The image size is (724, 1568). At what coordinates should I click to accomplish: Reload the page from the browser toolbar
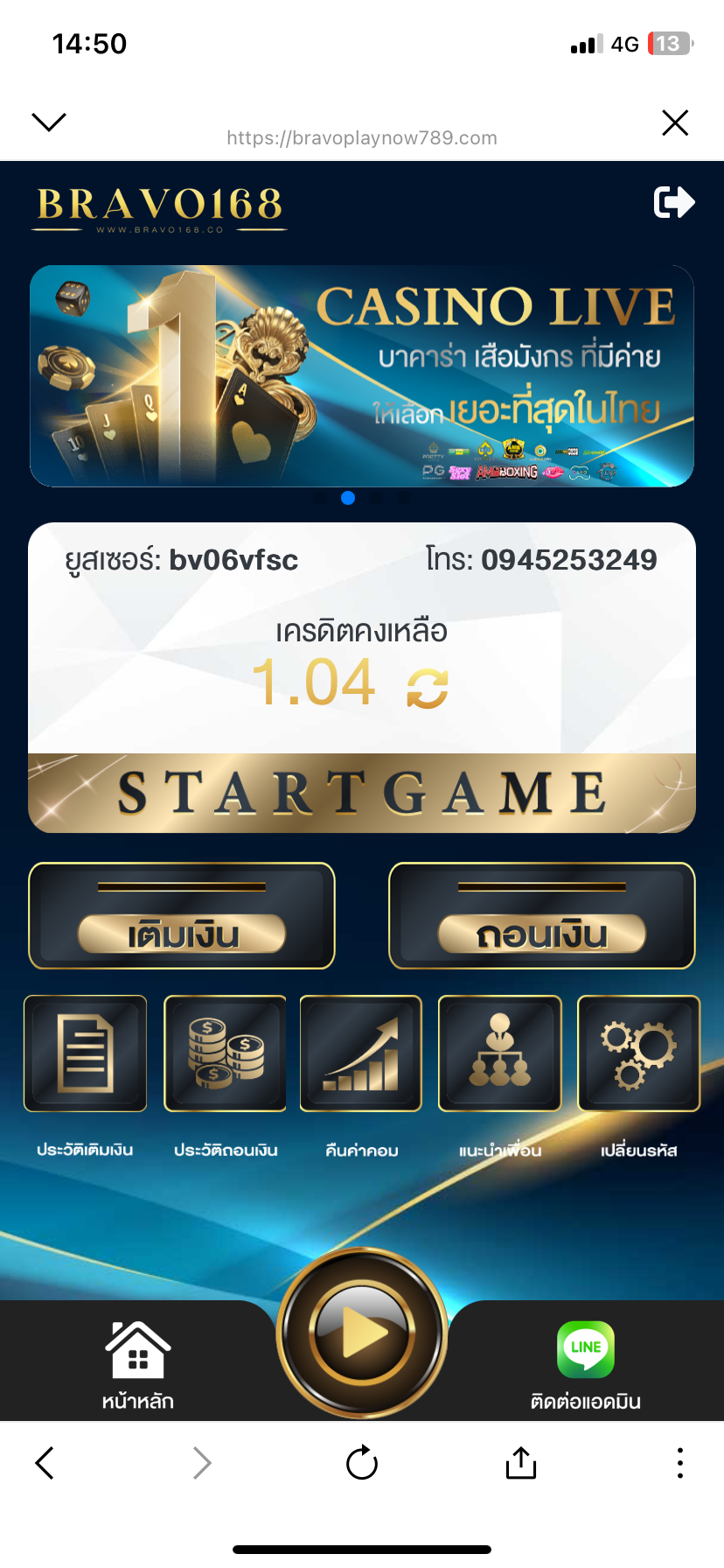[362, 1463]
